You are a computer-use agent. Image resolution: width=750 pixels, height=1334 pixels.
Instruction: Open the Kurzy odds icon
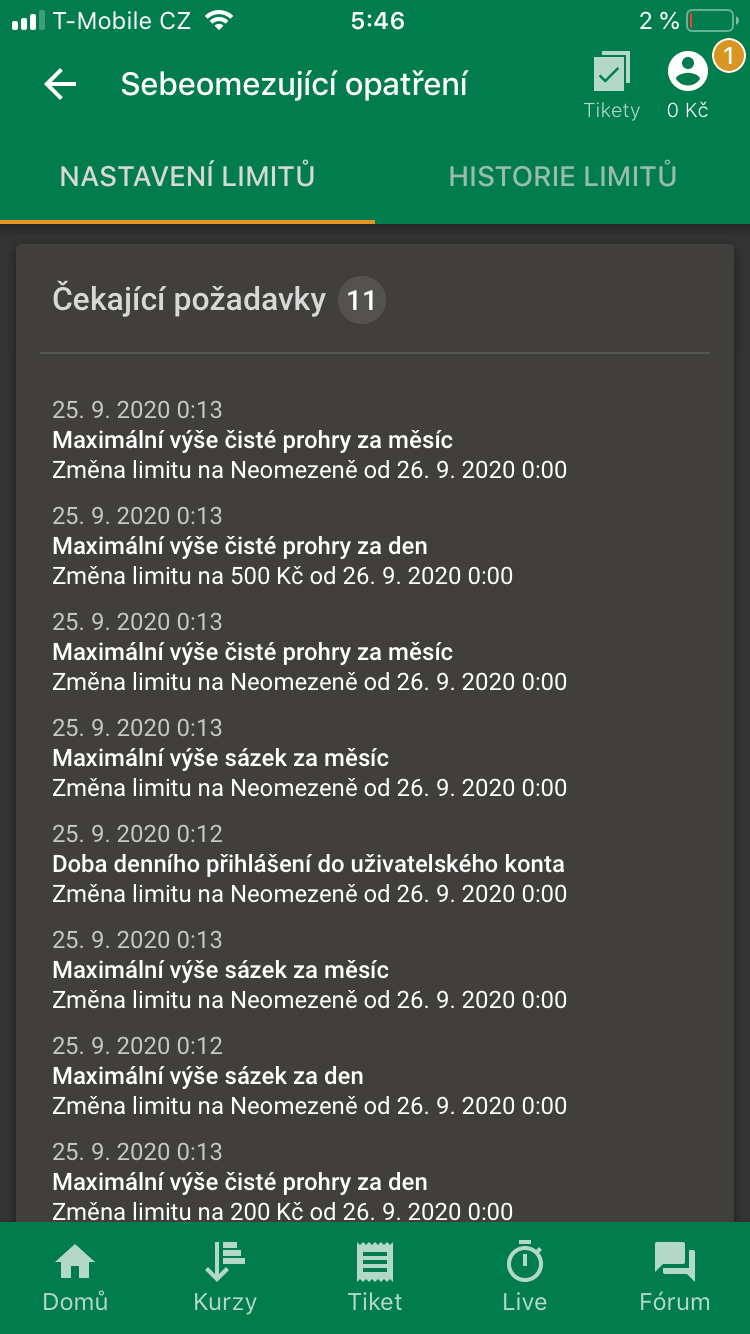(x=224, y=1262)
